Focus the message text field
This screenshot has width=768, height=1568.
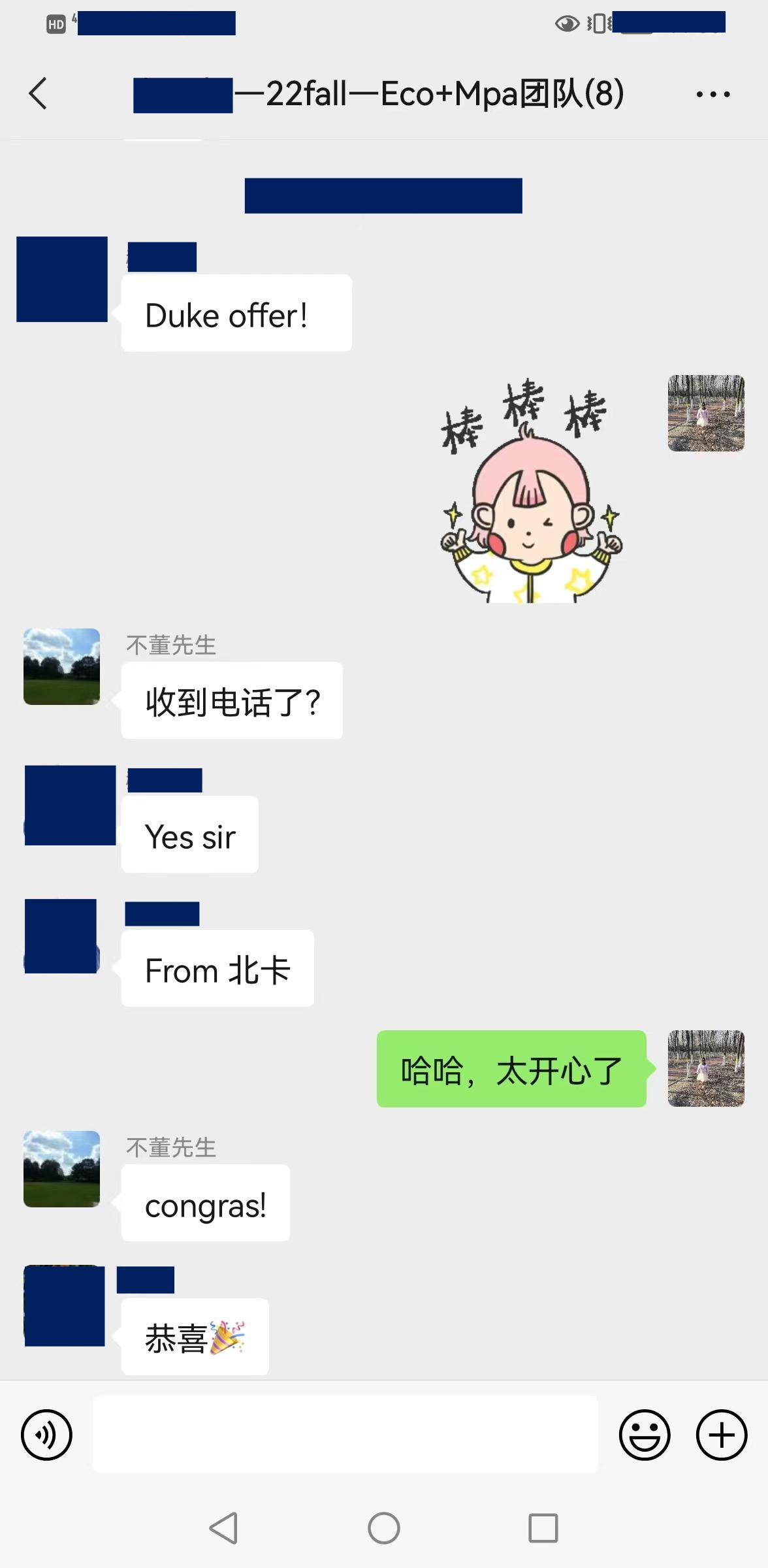pos(345,1435)
